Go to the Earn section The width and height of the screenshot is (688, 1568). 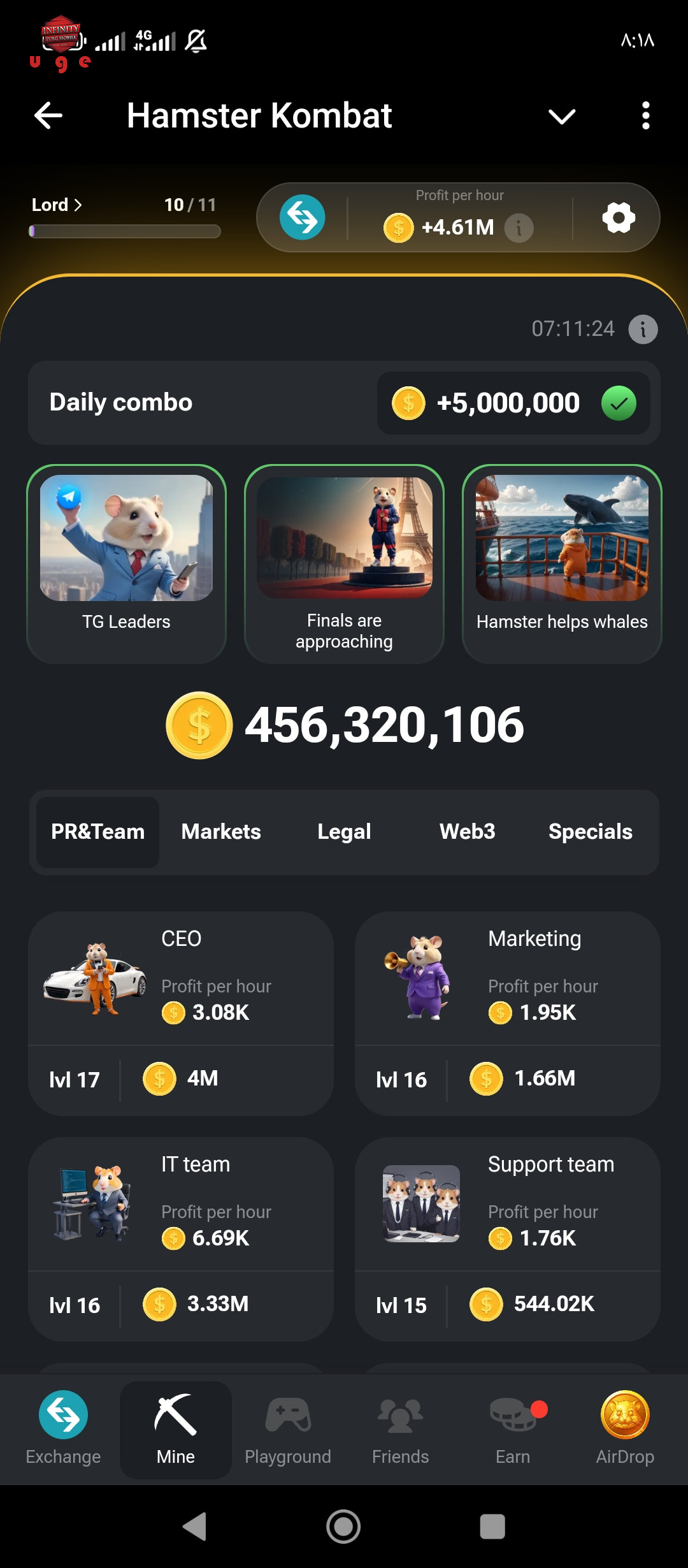point(513,1430)
